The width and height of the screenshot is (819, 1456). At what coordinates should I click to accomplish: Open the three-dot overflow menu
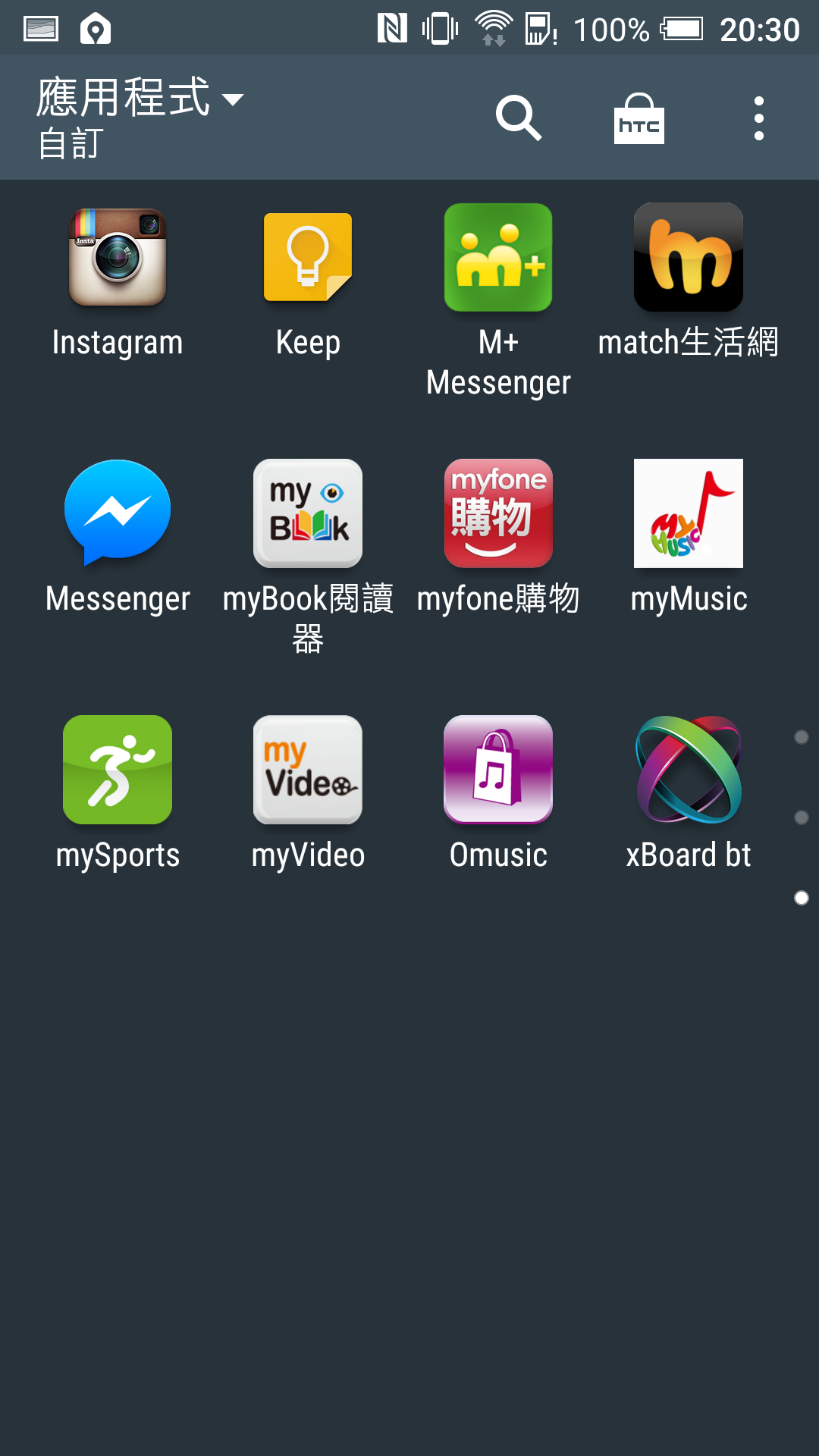tap(758, 118)
